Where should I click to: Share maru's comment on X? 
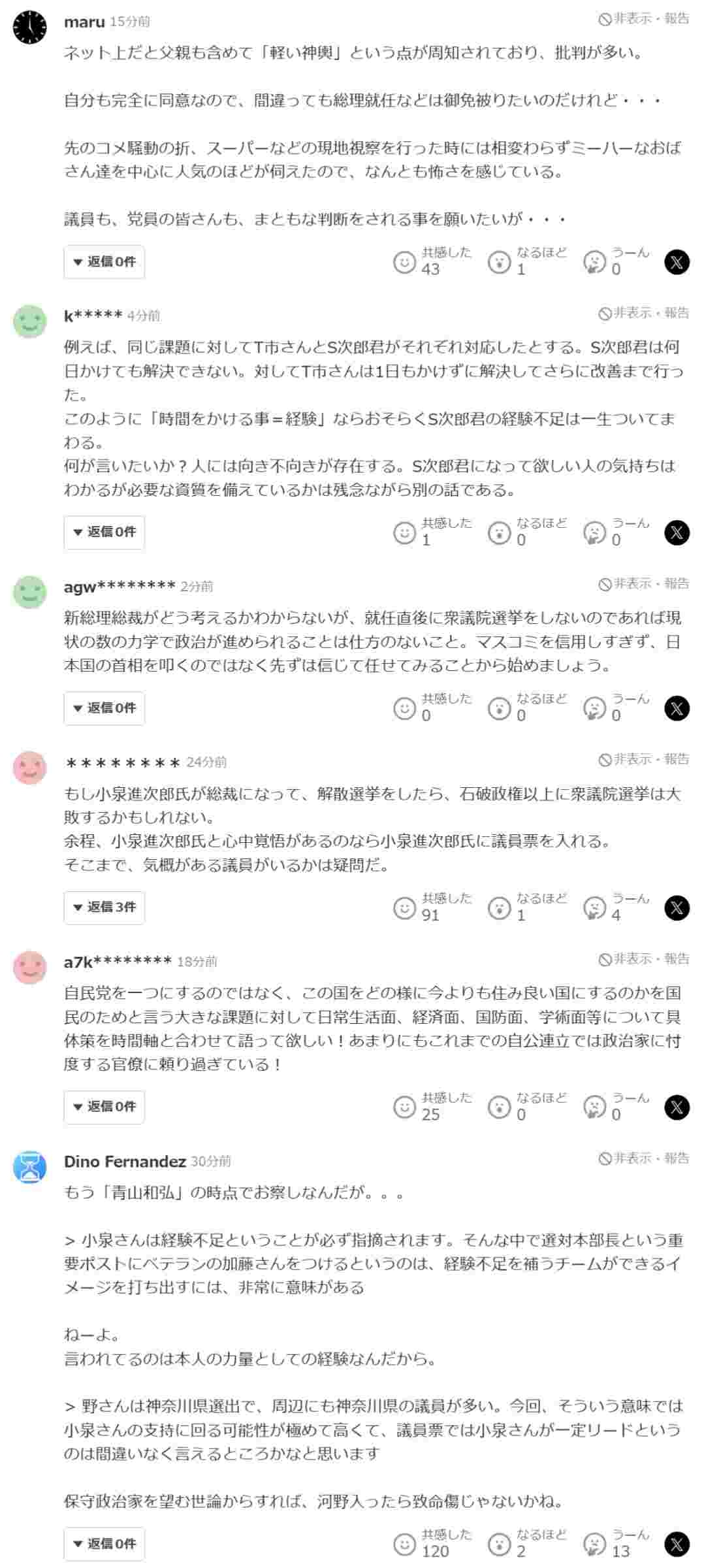point(677,262)
